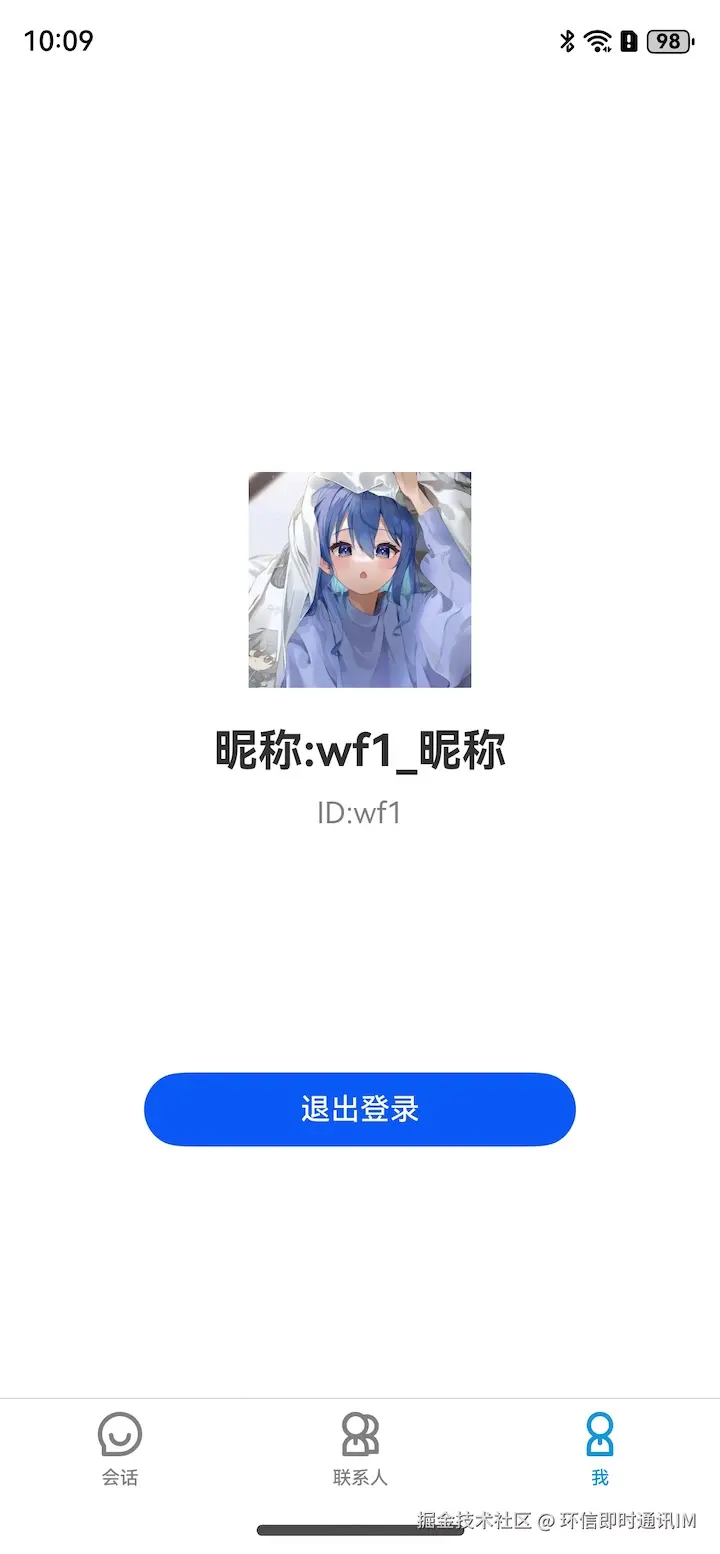This screenshot has height=1554, width=720.
Task: Tap the highlighted blue profile icon
Action: click(599, 1436)
